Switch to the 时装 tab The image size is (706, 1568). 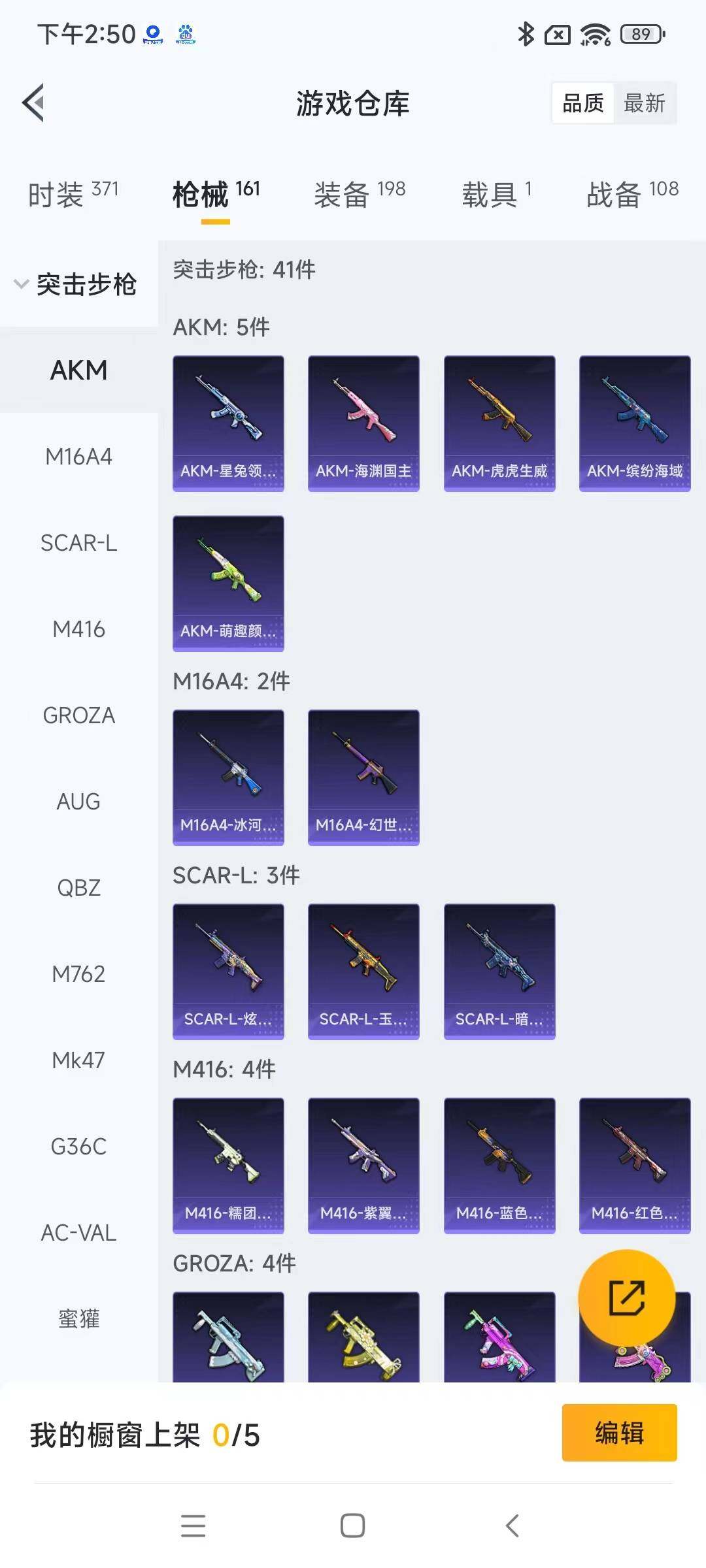point(73,194)
